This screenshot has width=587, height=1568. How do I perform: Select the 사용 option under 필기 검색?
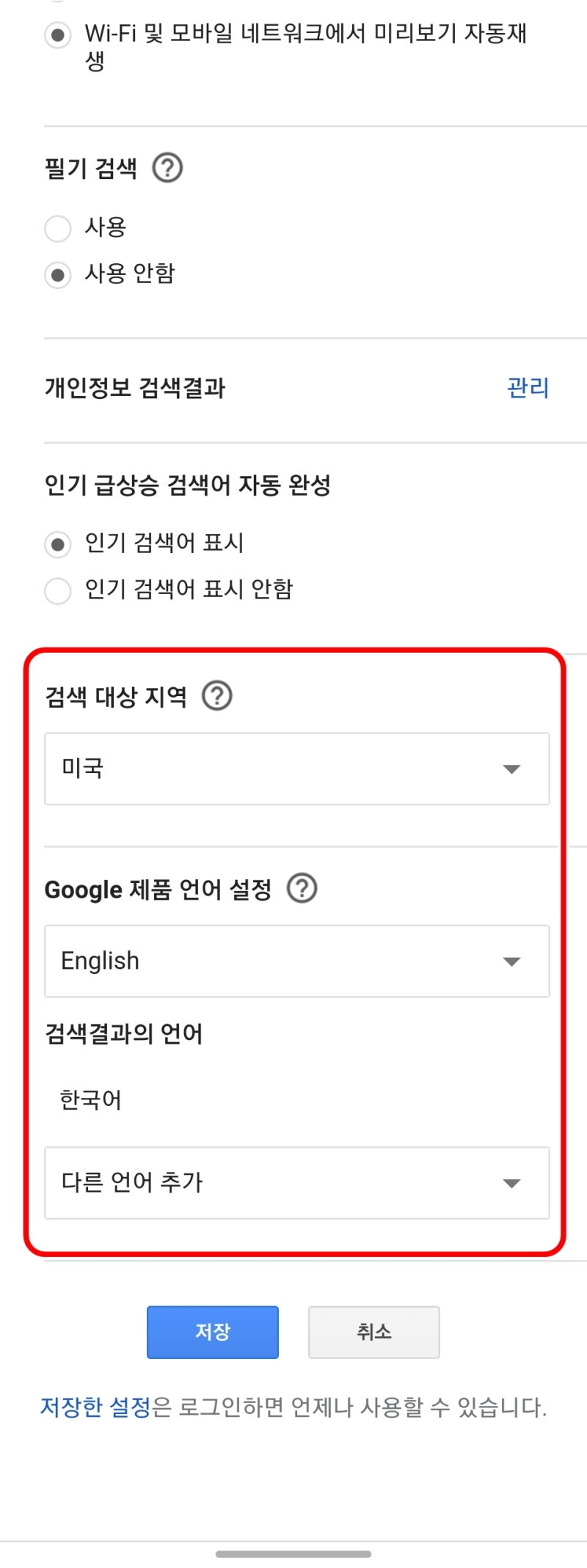point(57,228)
